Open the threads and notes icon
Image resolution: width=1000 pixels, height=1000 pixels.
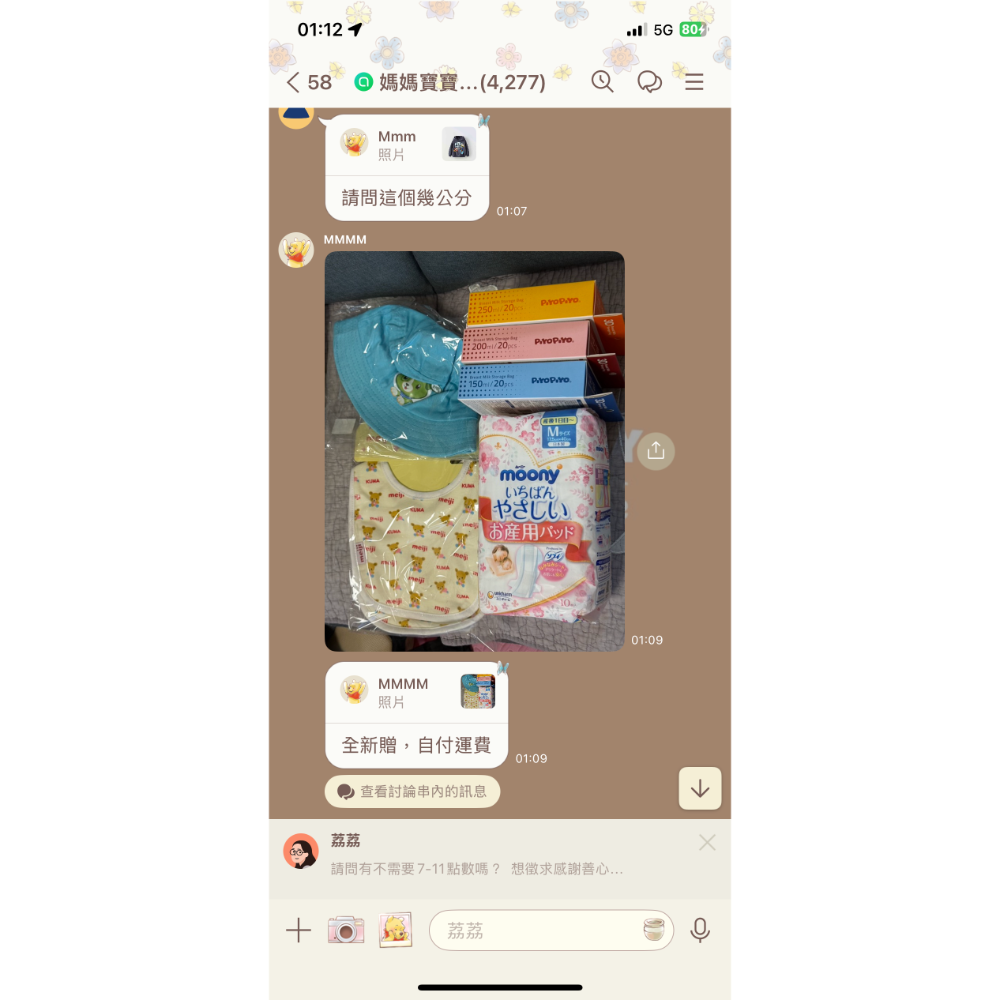650,82
